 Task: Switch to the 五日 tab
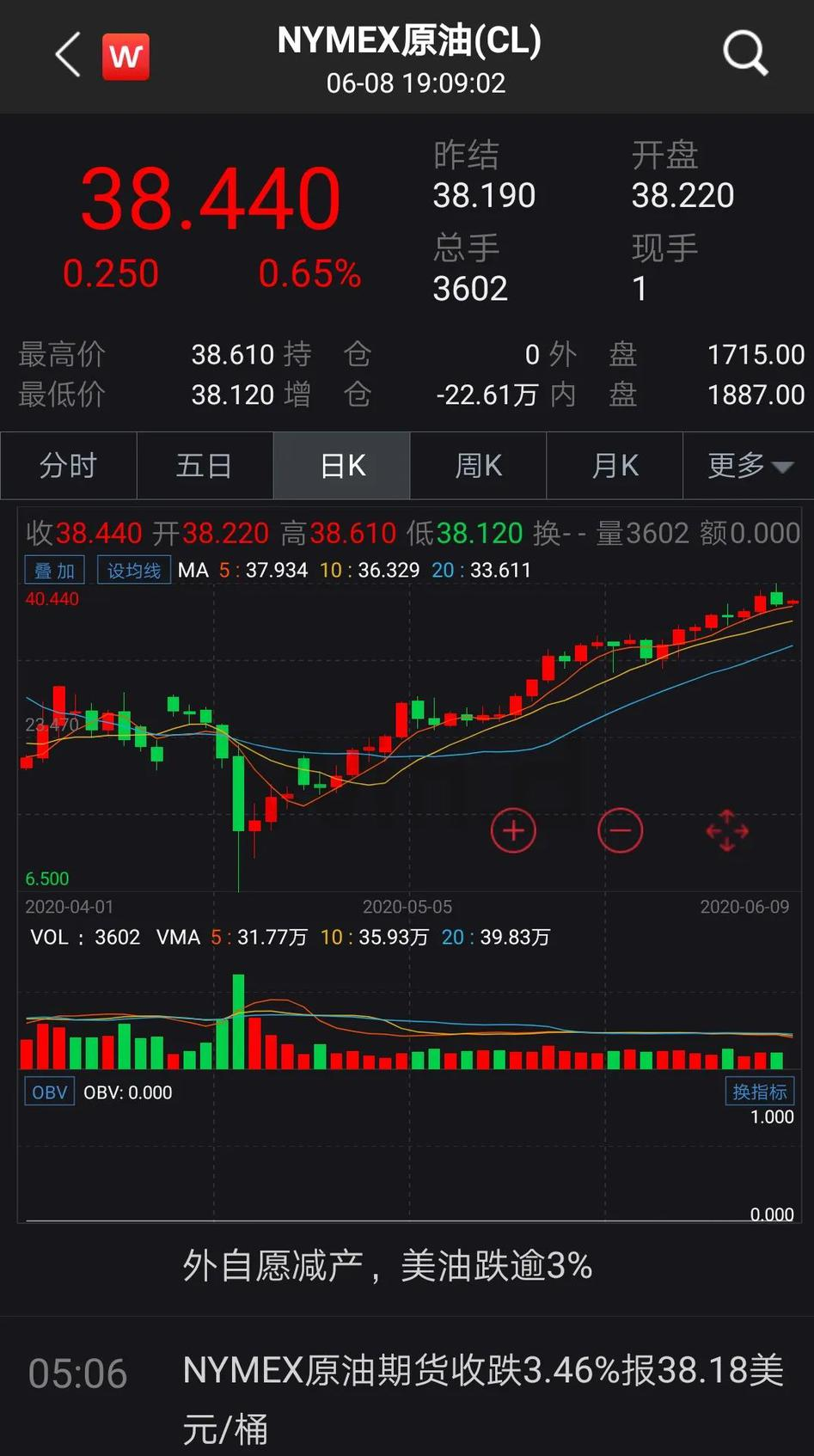[x=205, y=466]
